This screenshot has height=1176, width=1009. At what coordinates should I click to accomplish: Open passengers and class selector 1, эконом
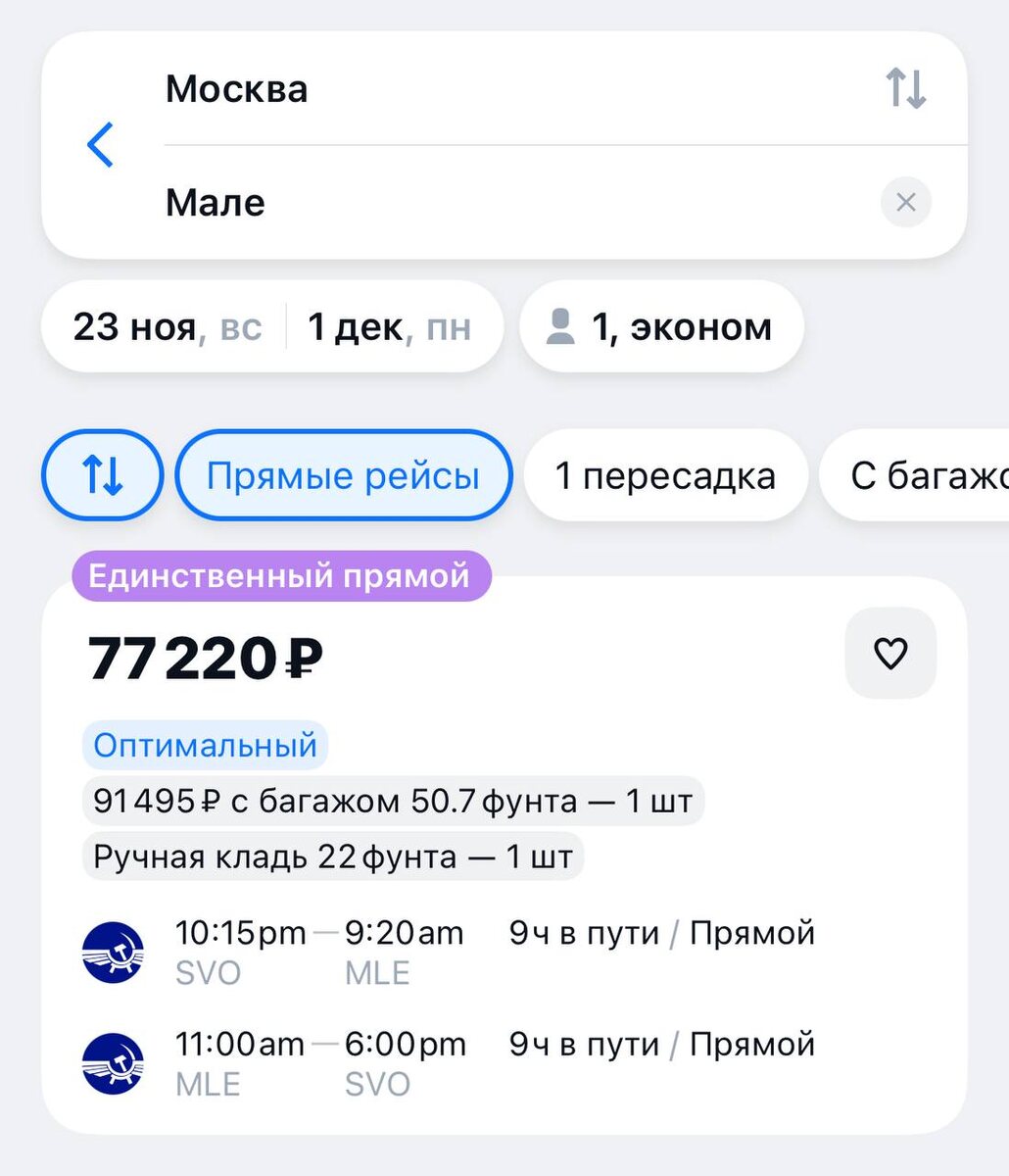click(x=661, y=327)
